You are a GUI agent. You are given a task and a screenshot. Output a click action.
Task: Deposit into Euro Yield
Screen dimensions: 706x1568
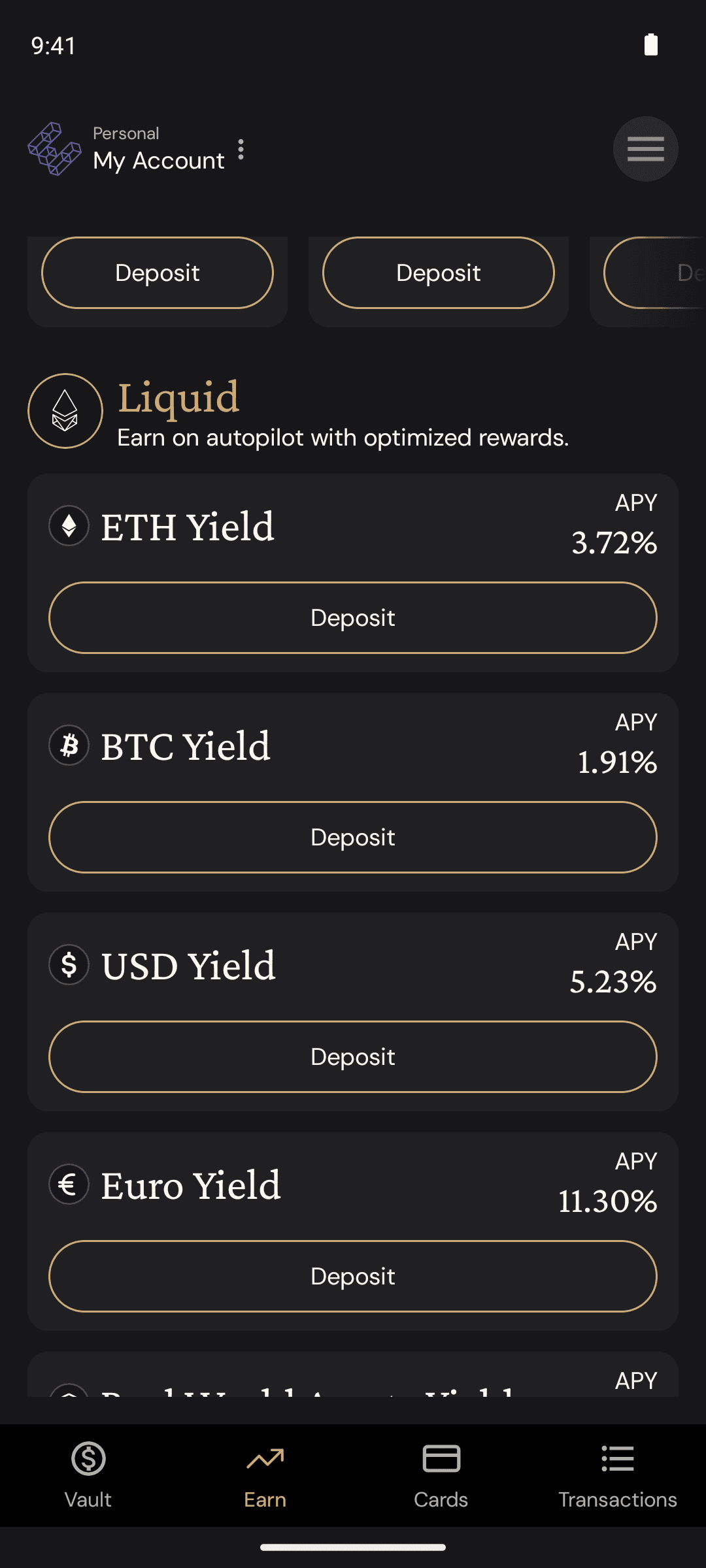pos(353,1276)
